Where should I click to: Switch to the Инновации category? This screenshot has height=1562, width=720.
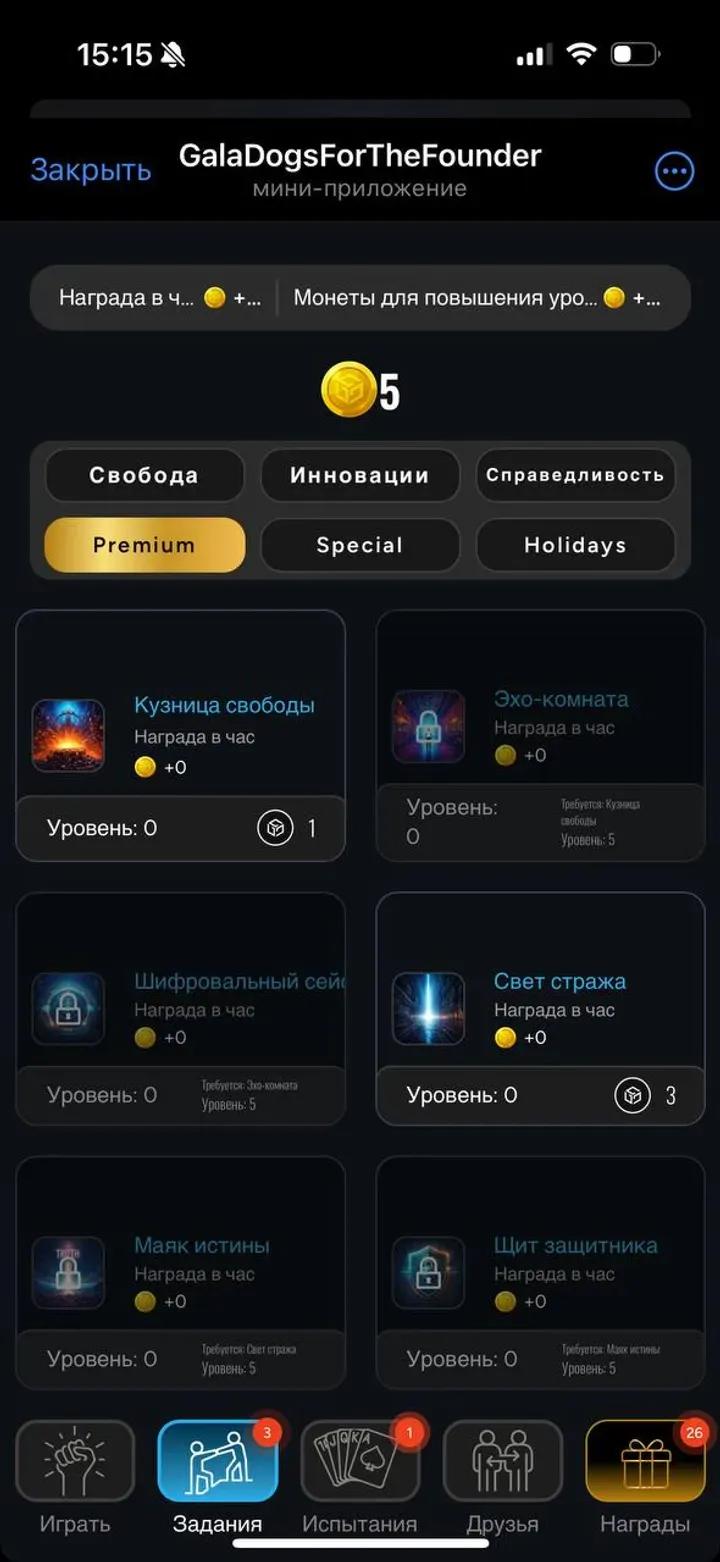(360, 475)
